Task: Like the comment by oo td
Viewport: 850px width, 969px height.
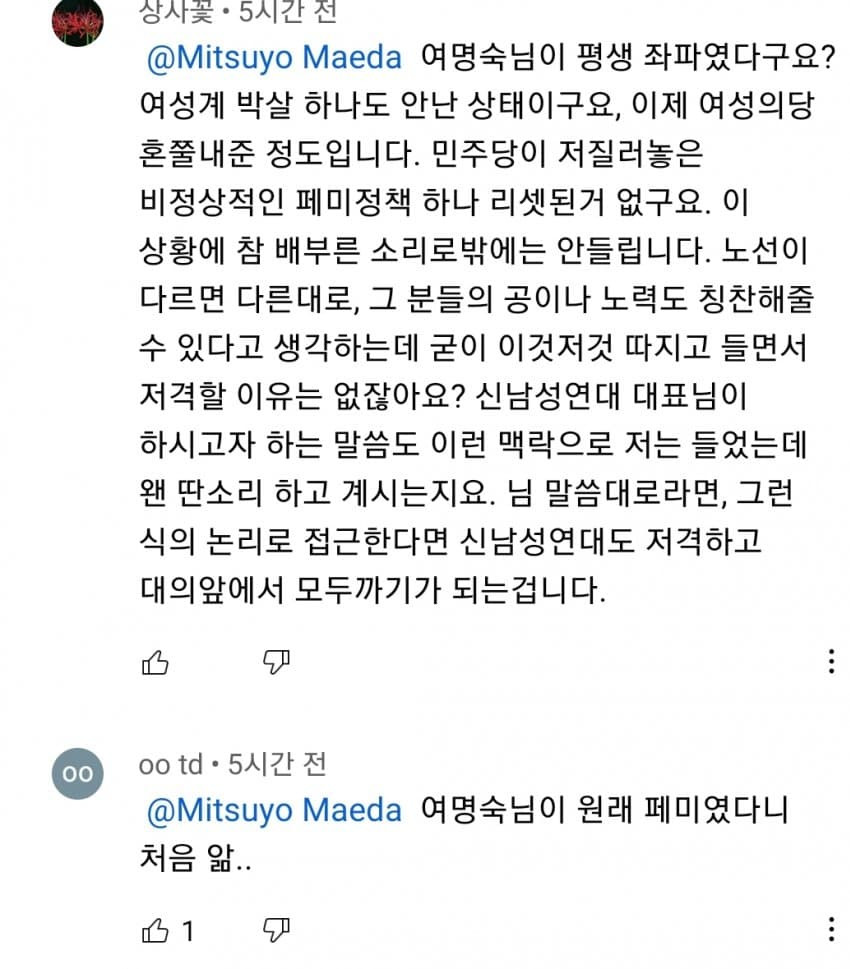Action: (155, 931)
